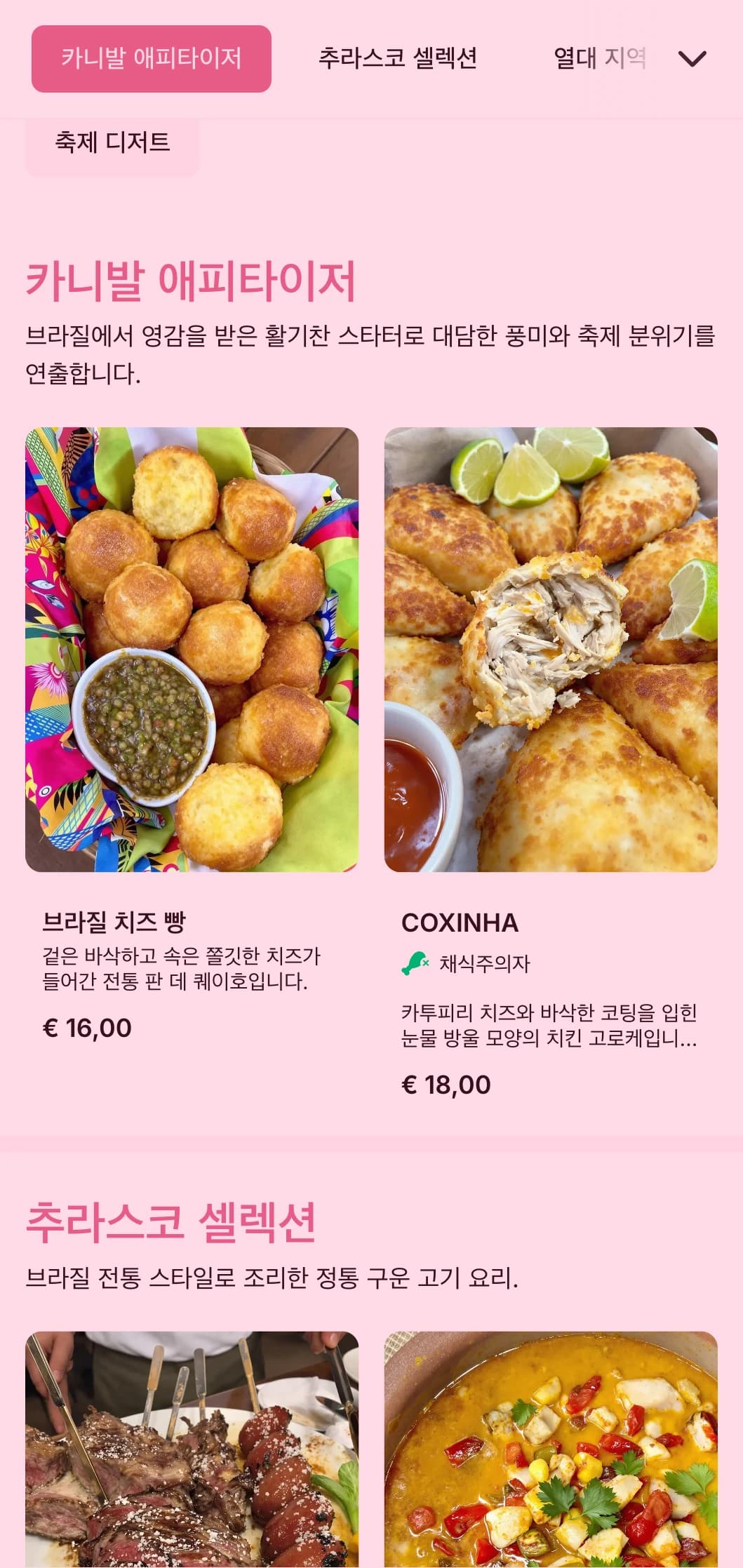Choose the 축제 디저트 category
The width and height of the screenshot is (743, 1568).
[112, 143]
